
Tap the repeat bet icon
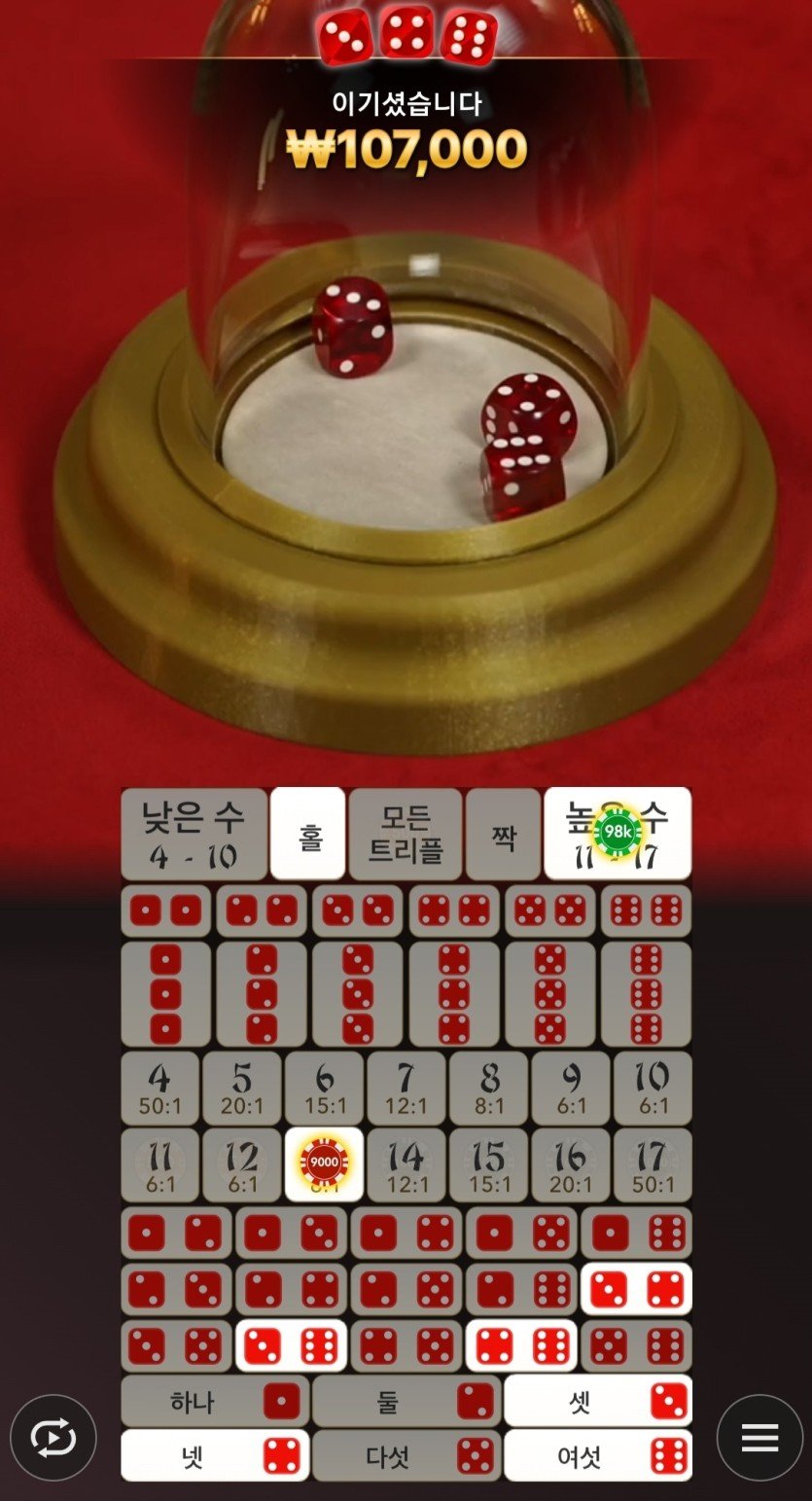click(x=53, y=1438)
